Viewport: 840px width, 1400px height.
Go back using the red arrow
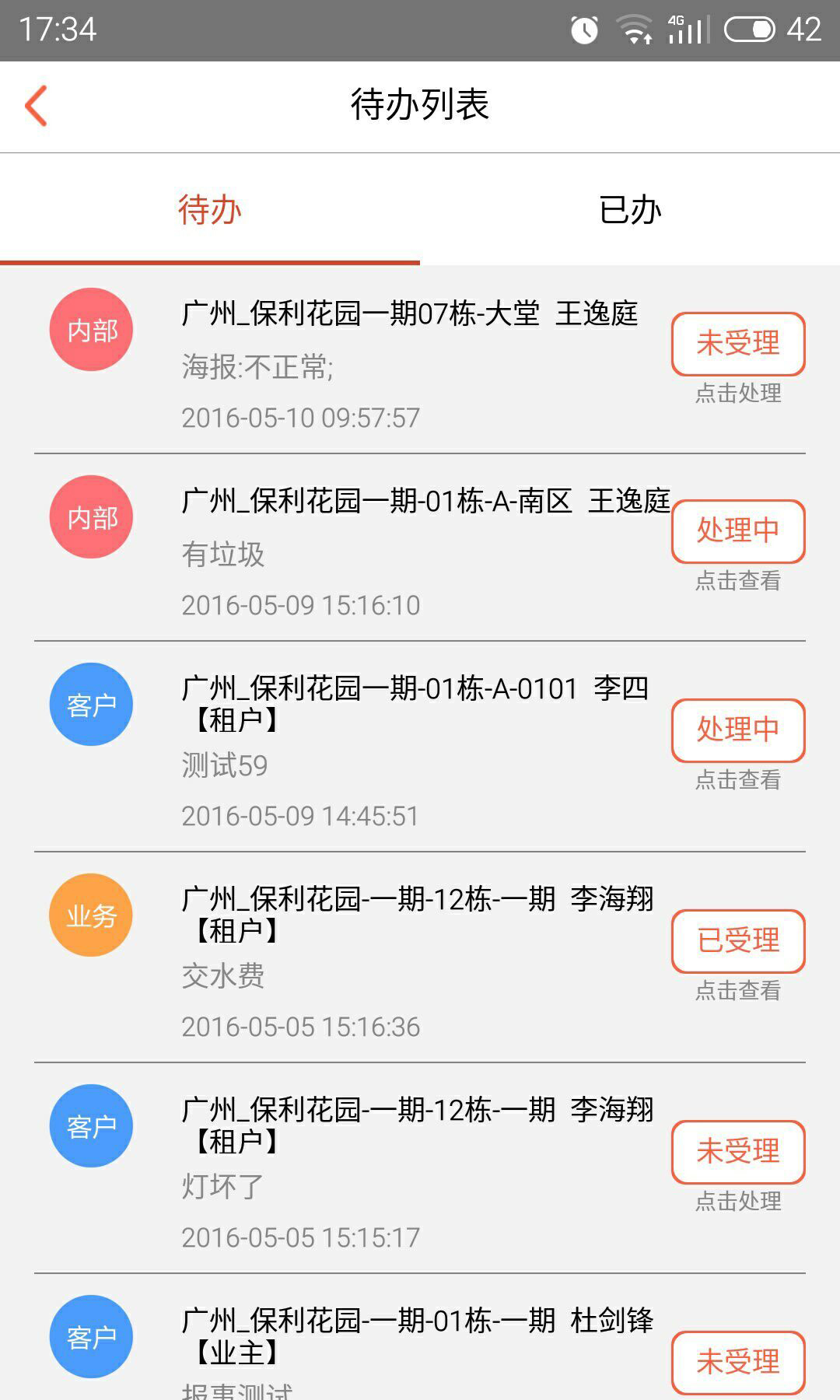pyautogui.click(x=37, y=106)
